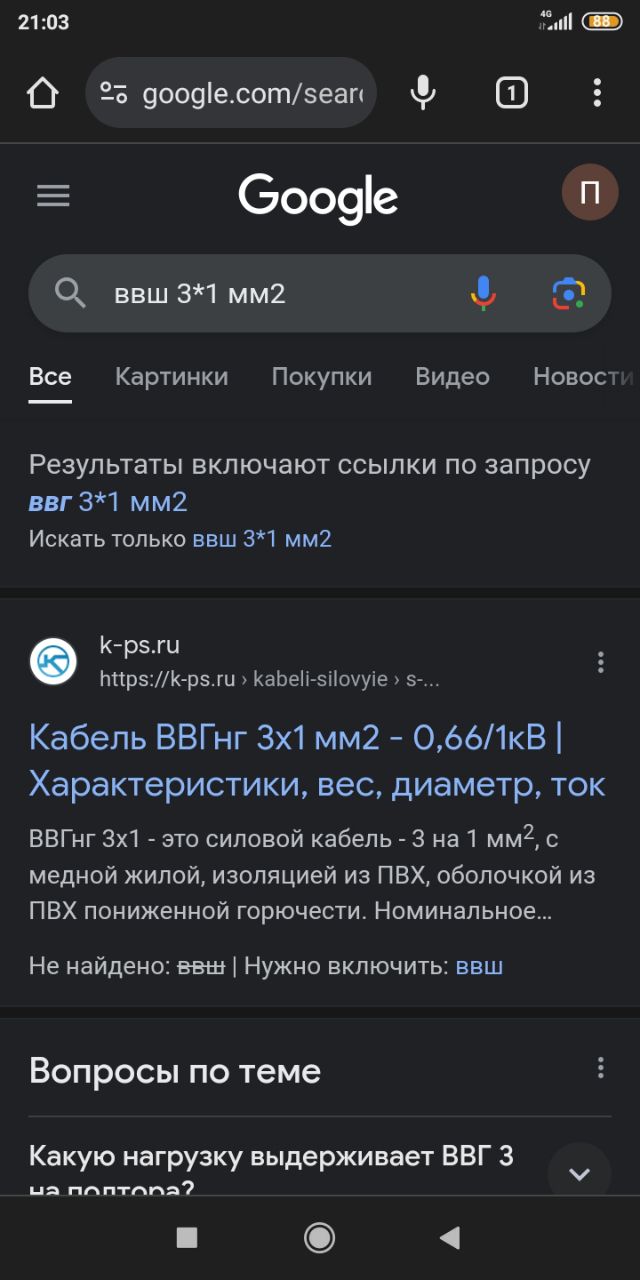Open the browser tab switcher

coord(511,93)
